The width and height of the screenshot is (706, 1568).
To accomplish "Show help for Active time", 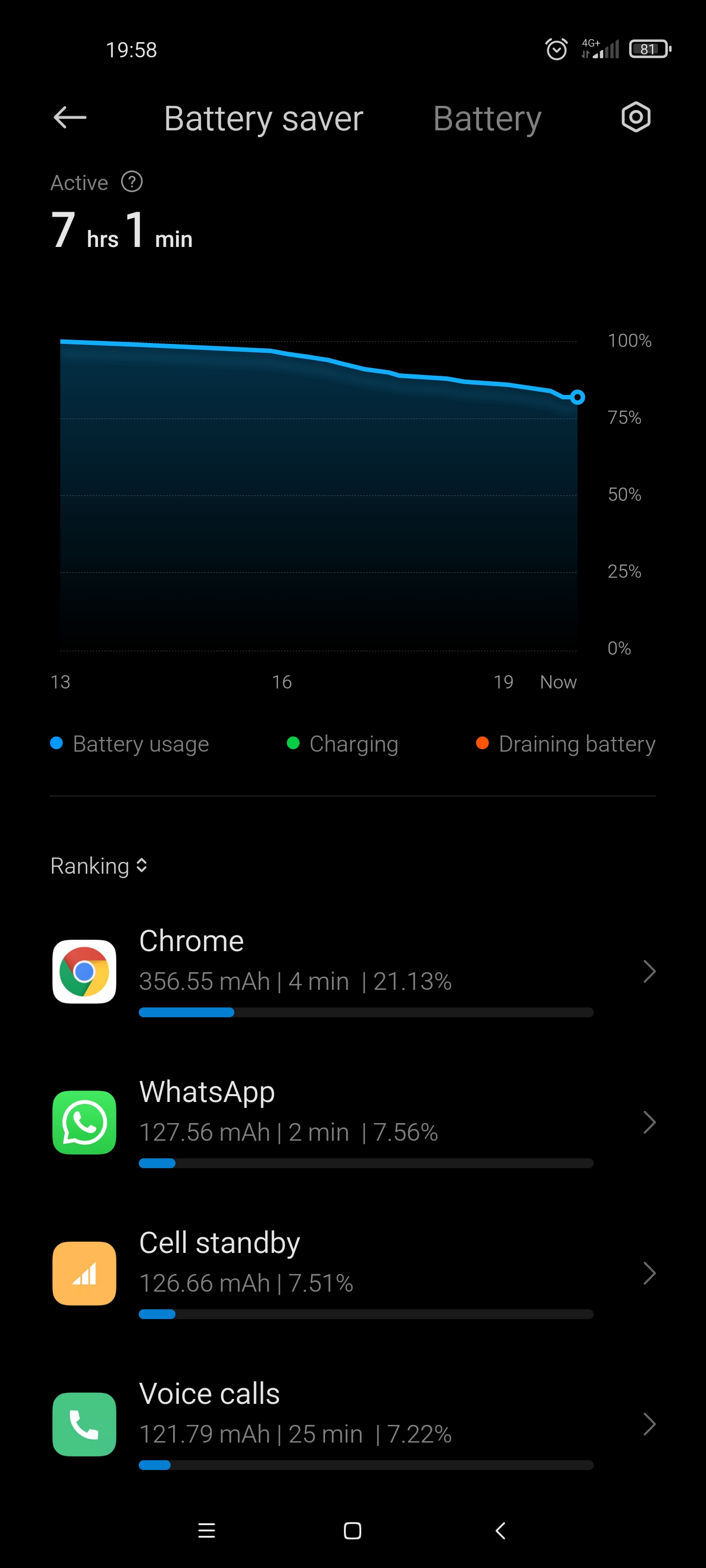I will pyautogui.click(x=131, y=181).
